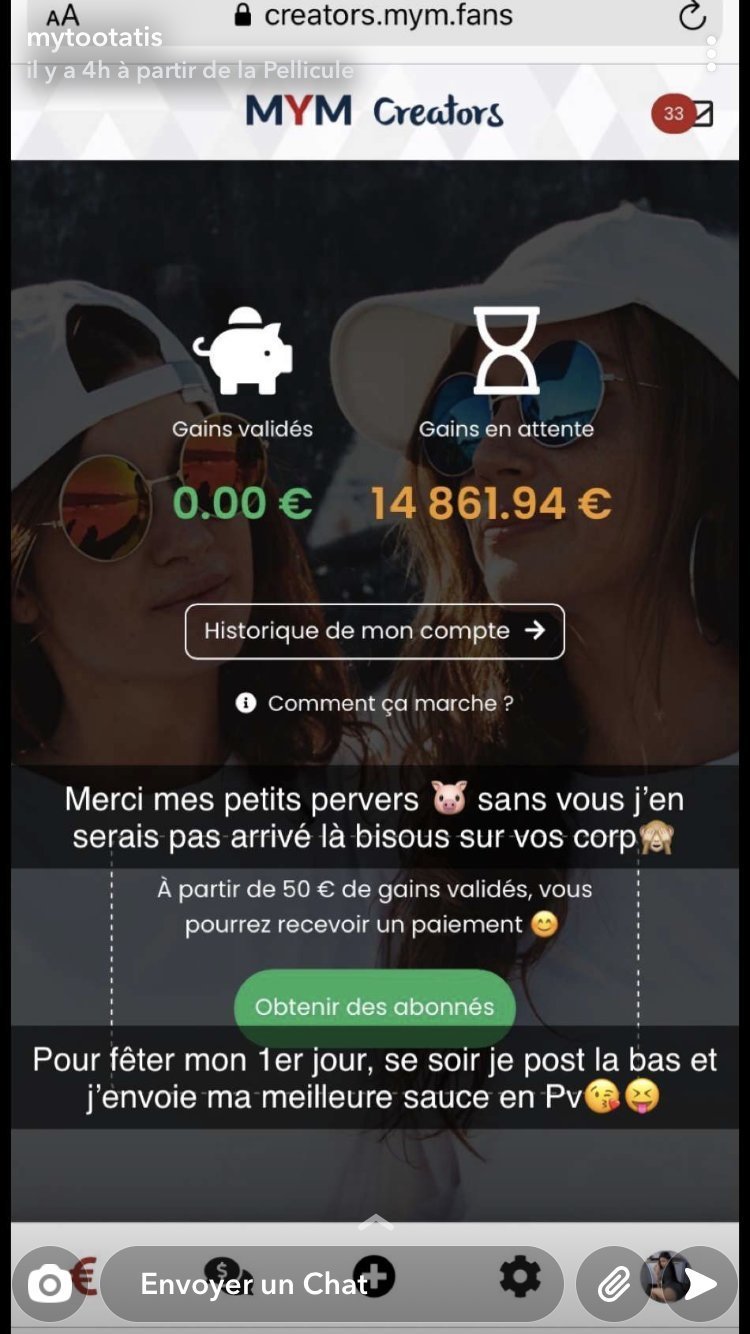Open the story overflow menu
The image size is (750, 1334).
[711, 54]
